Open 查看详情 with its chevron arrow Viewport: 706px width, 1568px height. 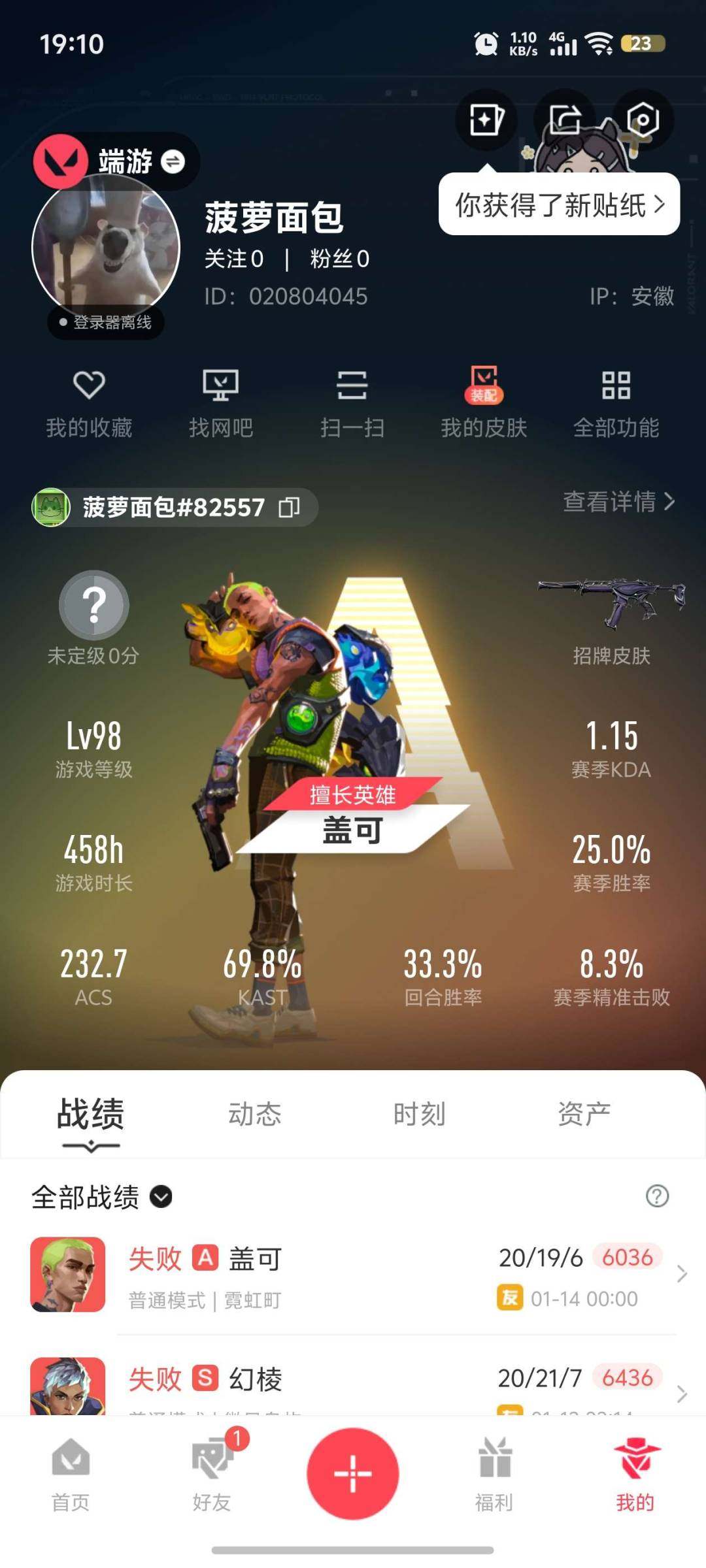click(617, 503)
